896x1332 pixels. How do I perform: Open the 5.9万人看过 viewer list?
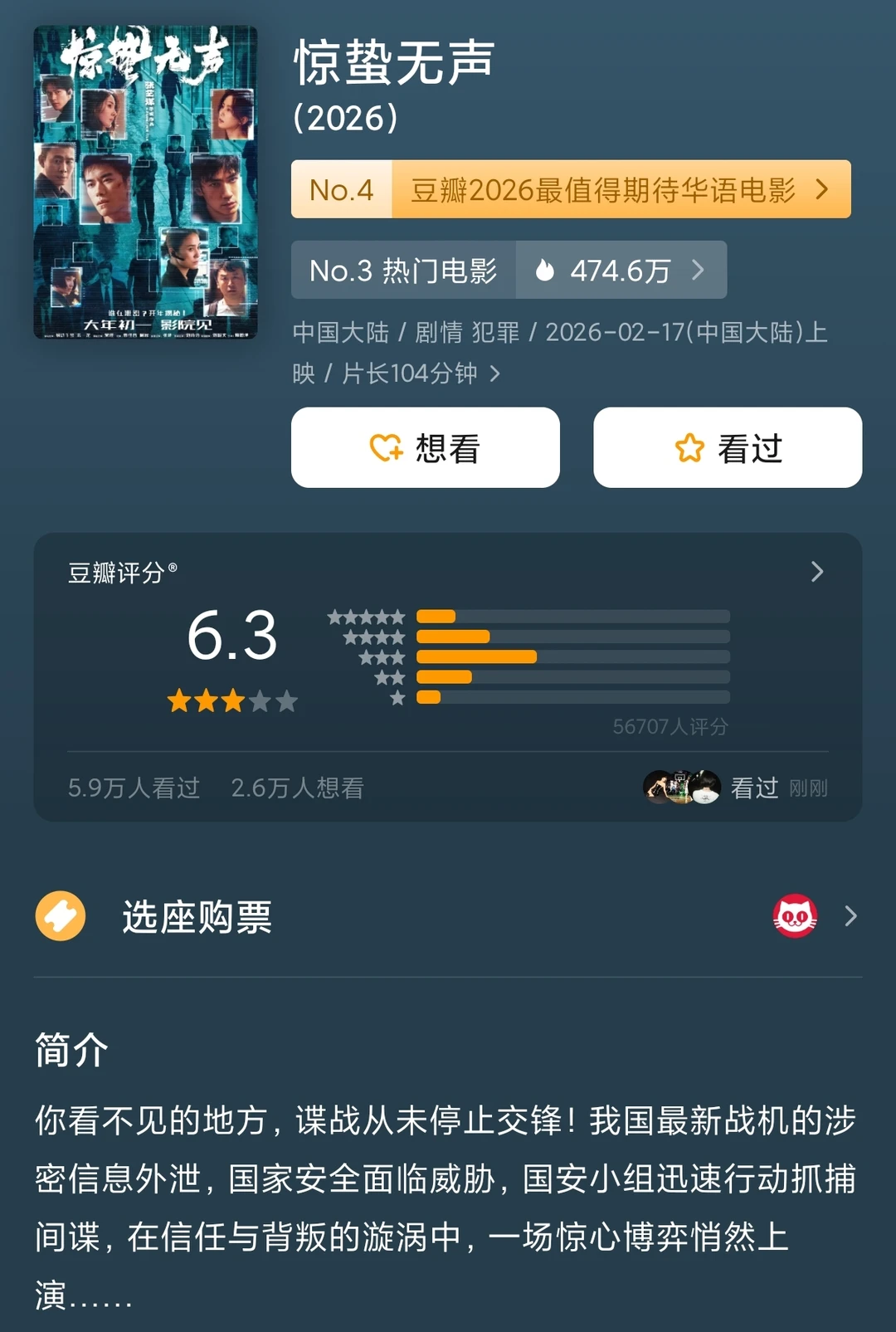(x=133, y=787)
